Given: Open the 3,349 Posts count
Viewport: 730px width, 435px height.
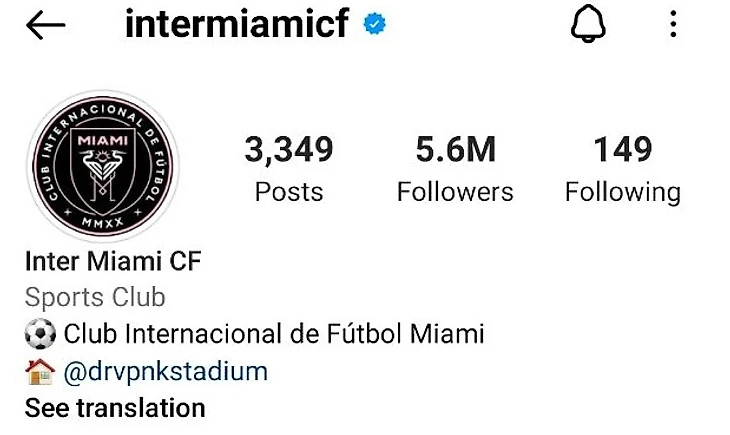Looking at the screenshot, I should 289,169.
